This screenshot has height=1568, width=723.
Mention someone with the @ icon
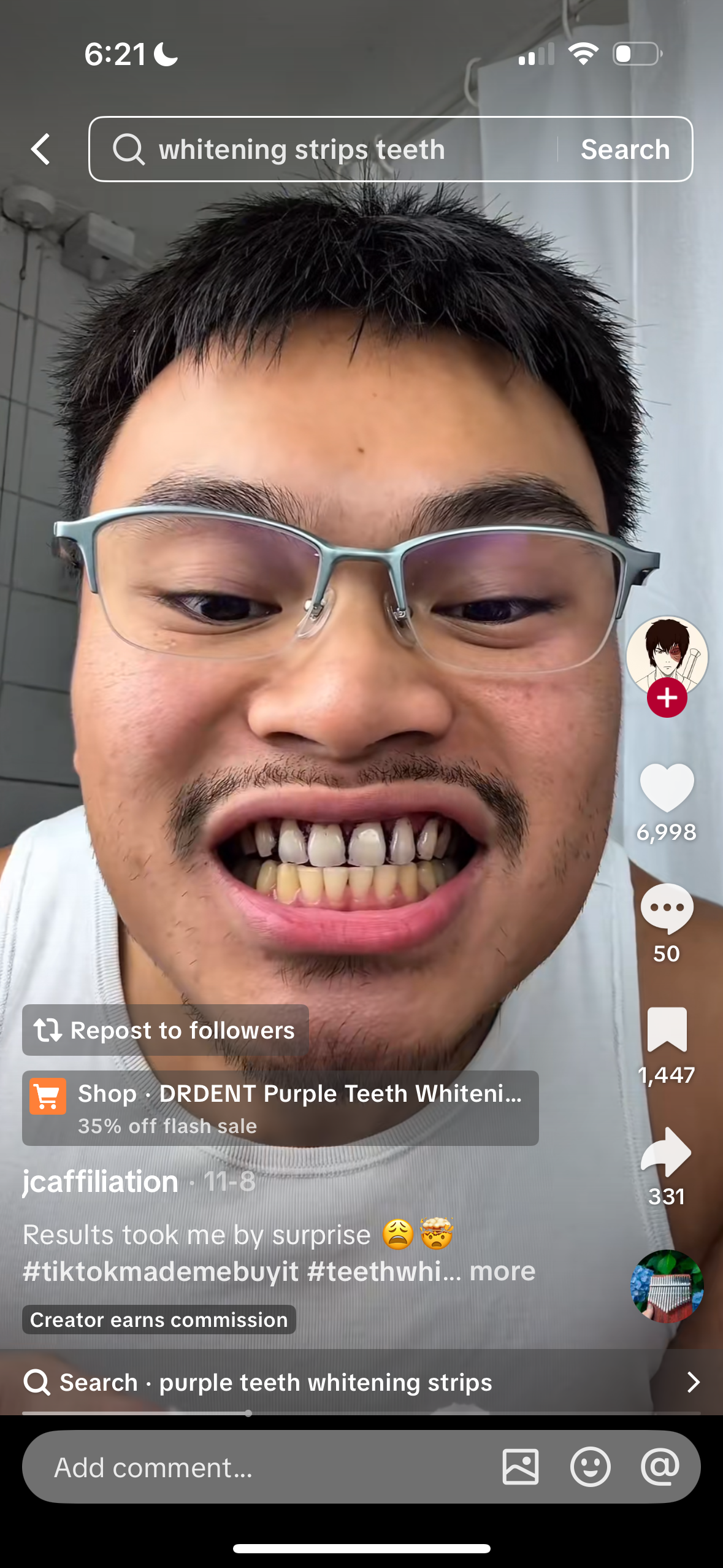click(660, 1467)
